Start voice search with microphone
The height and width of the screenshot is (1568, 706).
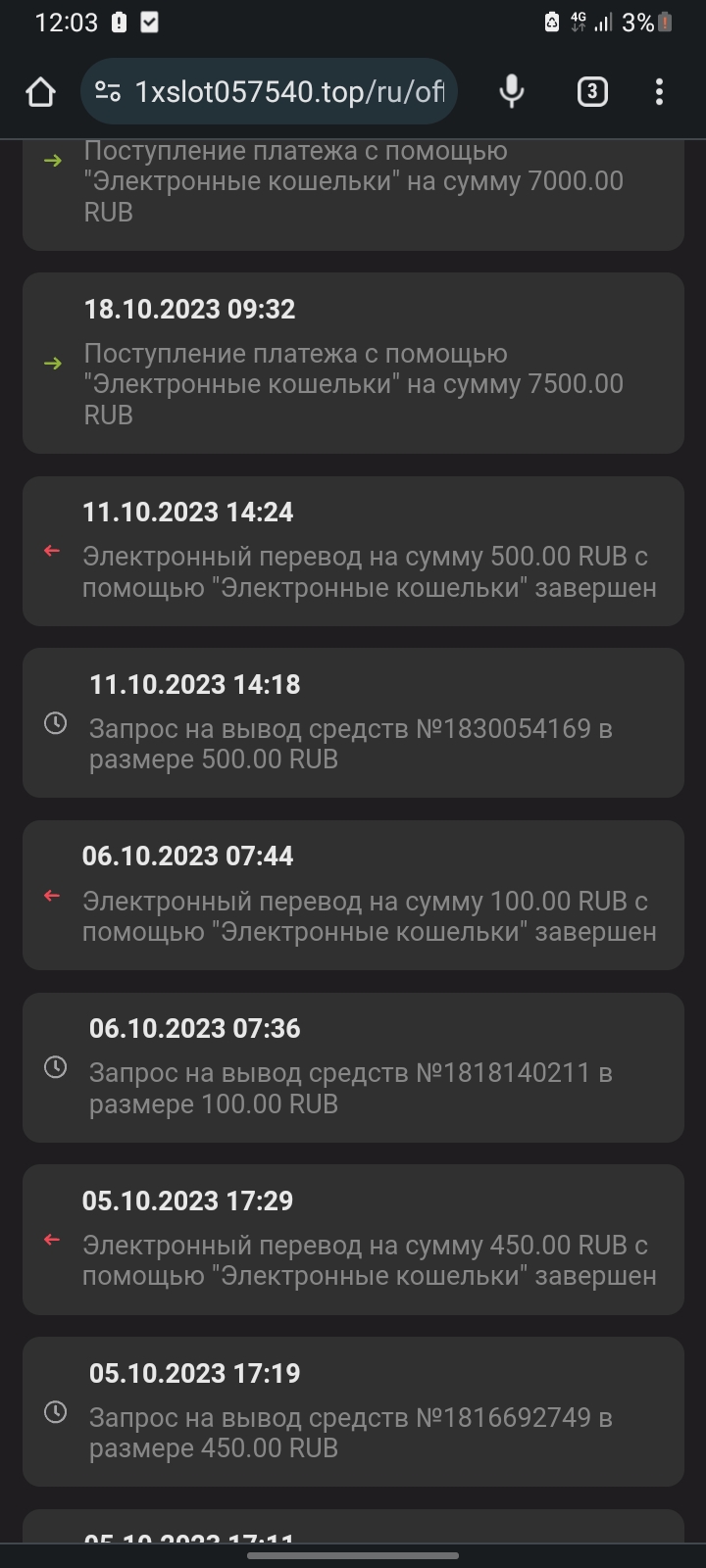click(511, 92)
